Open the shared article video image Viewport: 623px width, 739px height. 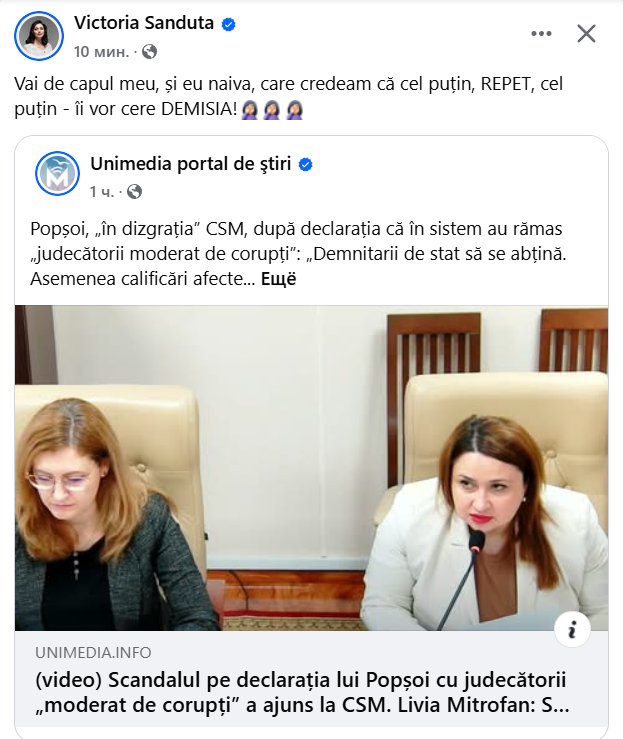click(311, 467)
